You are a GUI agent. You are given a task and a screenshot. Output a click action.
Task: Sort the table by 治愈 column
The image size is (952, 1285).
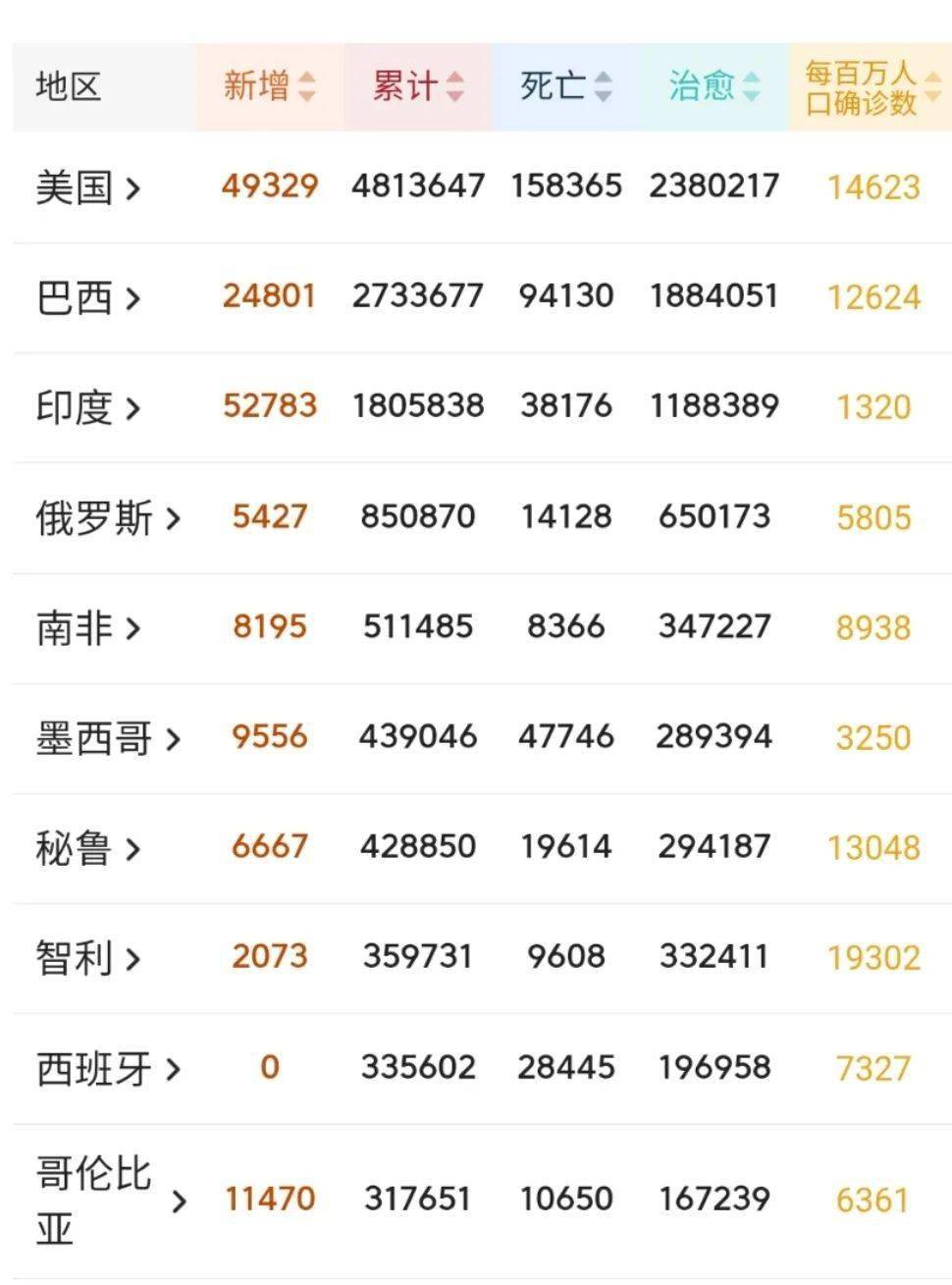click(714, 86)
